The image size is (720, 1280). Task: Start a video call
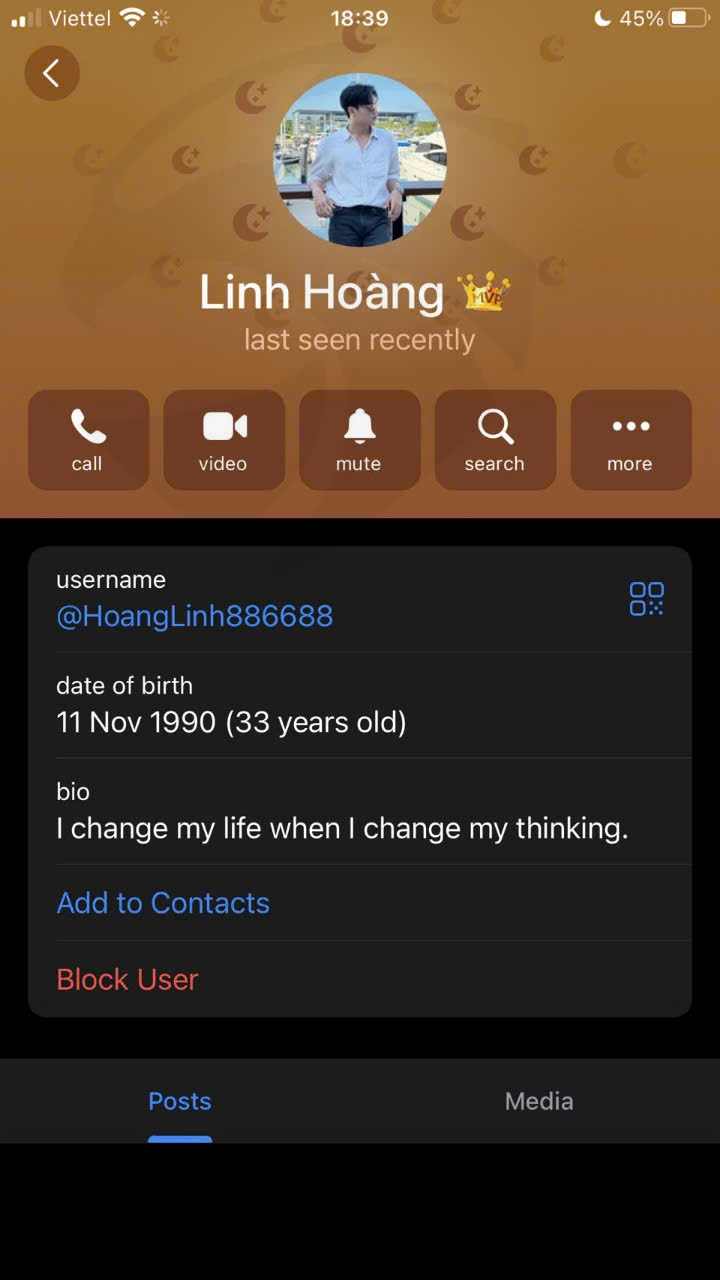[x=224, y=440]
